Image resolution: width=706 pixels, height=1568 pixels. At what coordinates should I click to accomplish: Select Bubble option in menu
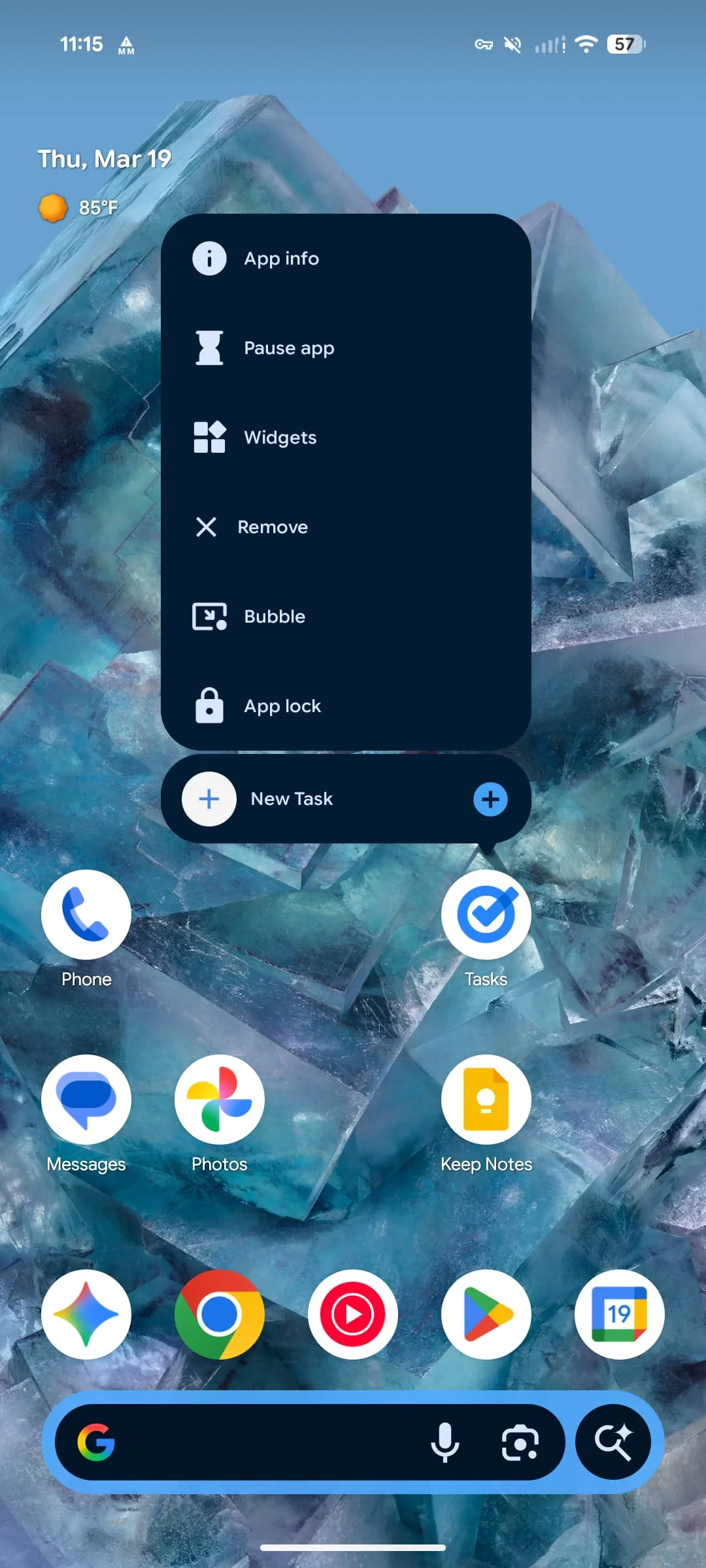[x=274, y=617]
